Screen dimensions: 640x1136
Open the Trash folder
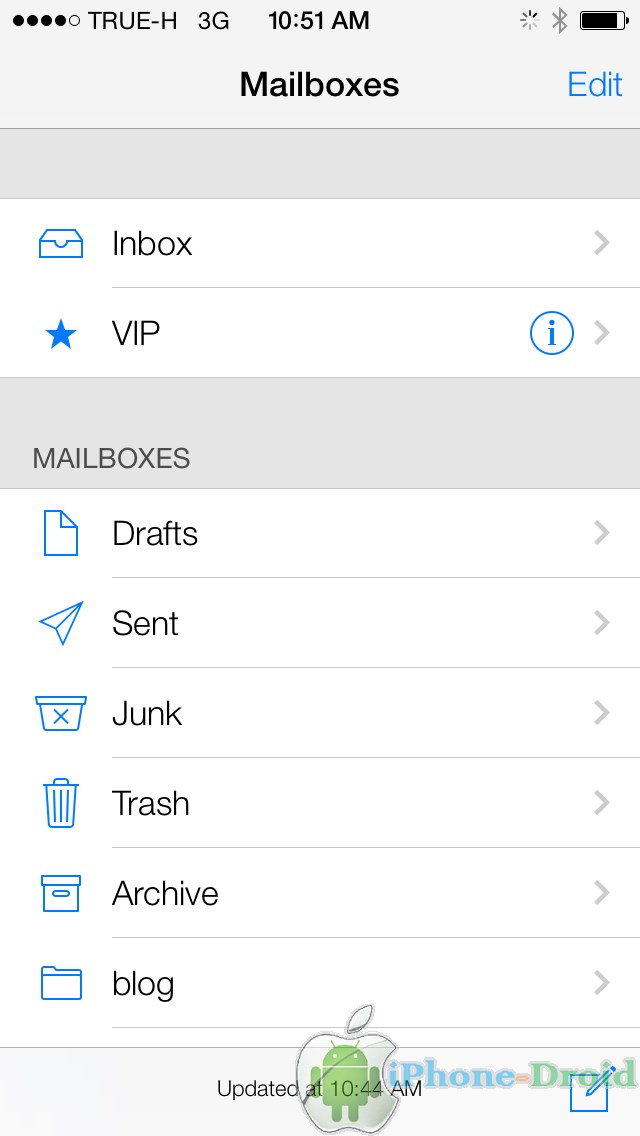320,803
